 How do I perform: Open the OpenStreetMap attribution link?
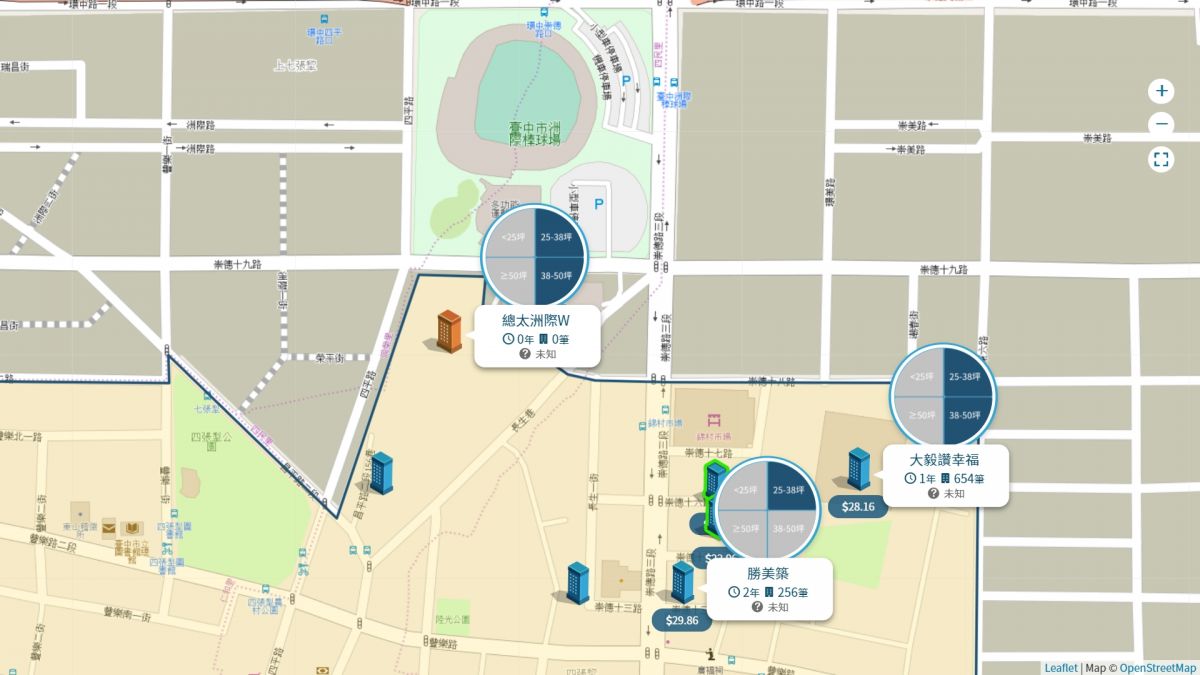tap(1157, 668)
